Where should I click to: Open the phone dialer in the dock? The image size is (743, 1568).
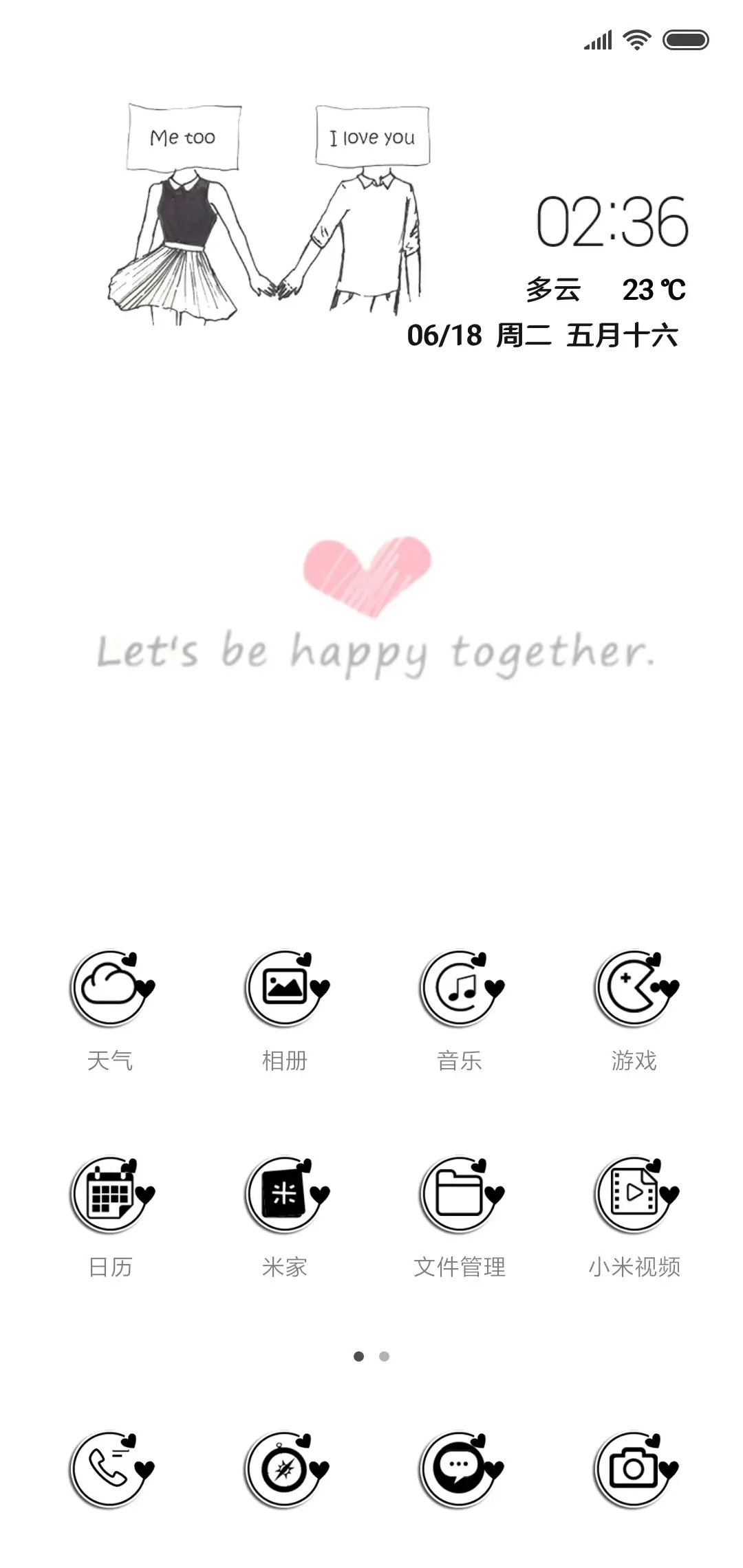110,1470
